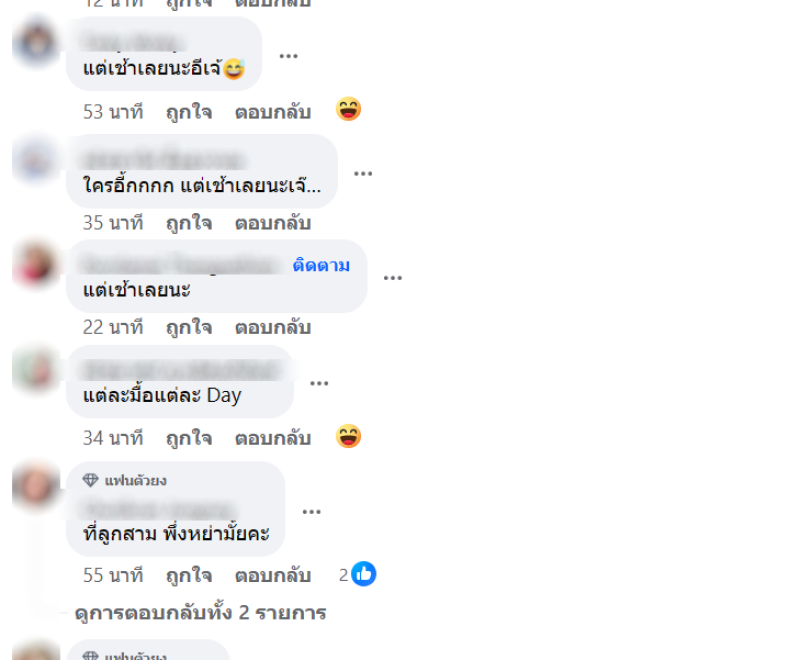View the haha reaction on the "แต่เช้าเลยนะอีเจ้" comment
The height and width of the screenshot is (660, 800).
pos(348,109)
